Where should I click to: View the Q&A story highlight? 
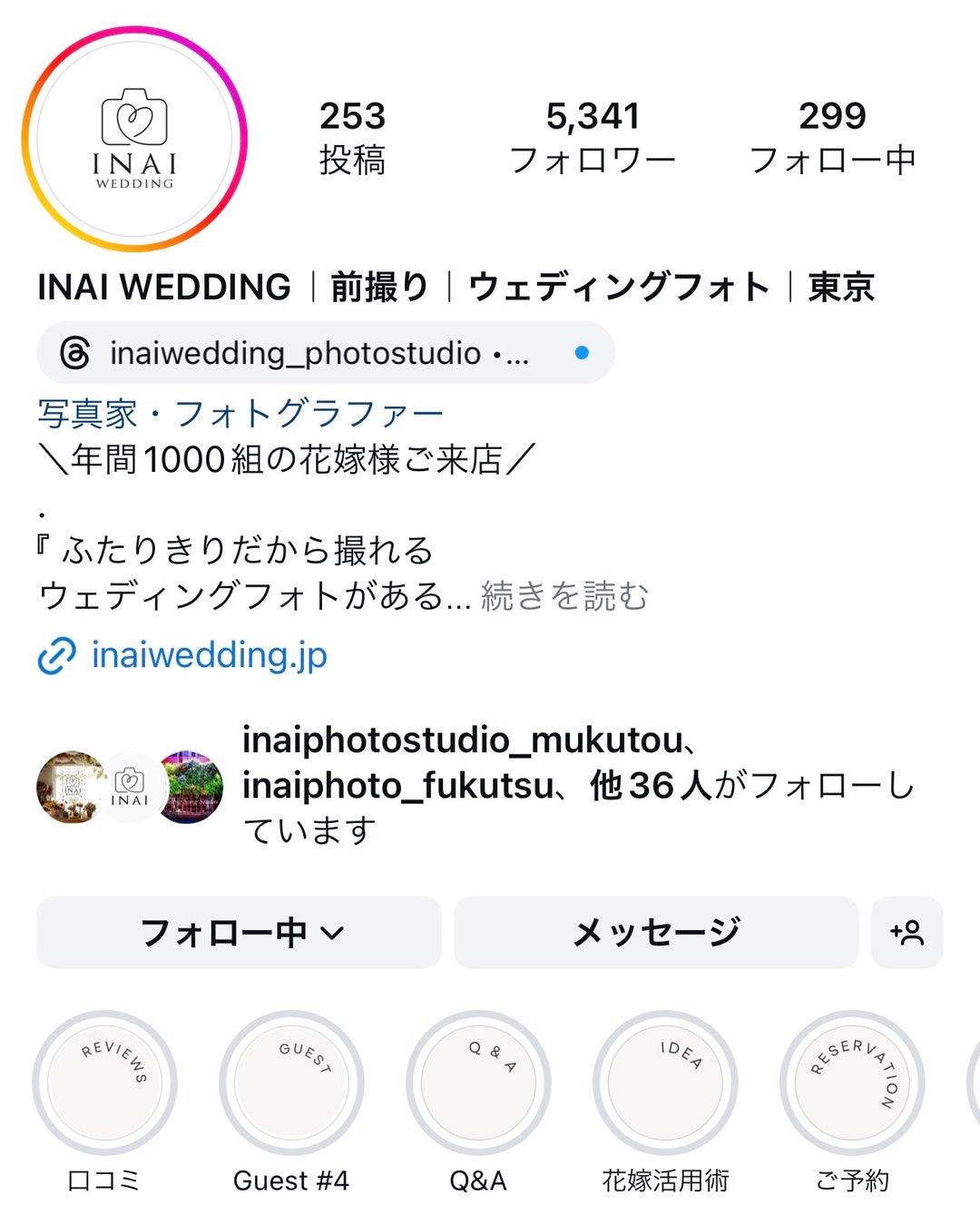click(478, 1083)
